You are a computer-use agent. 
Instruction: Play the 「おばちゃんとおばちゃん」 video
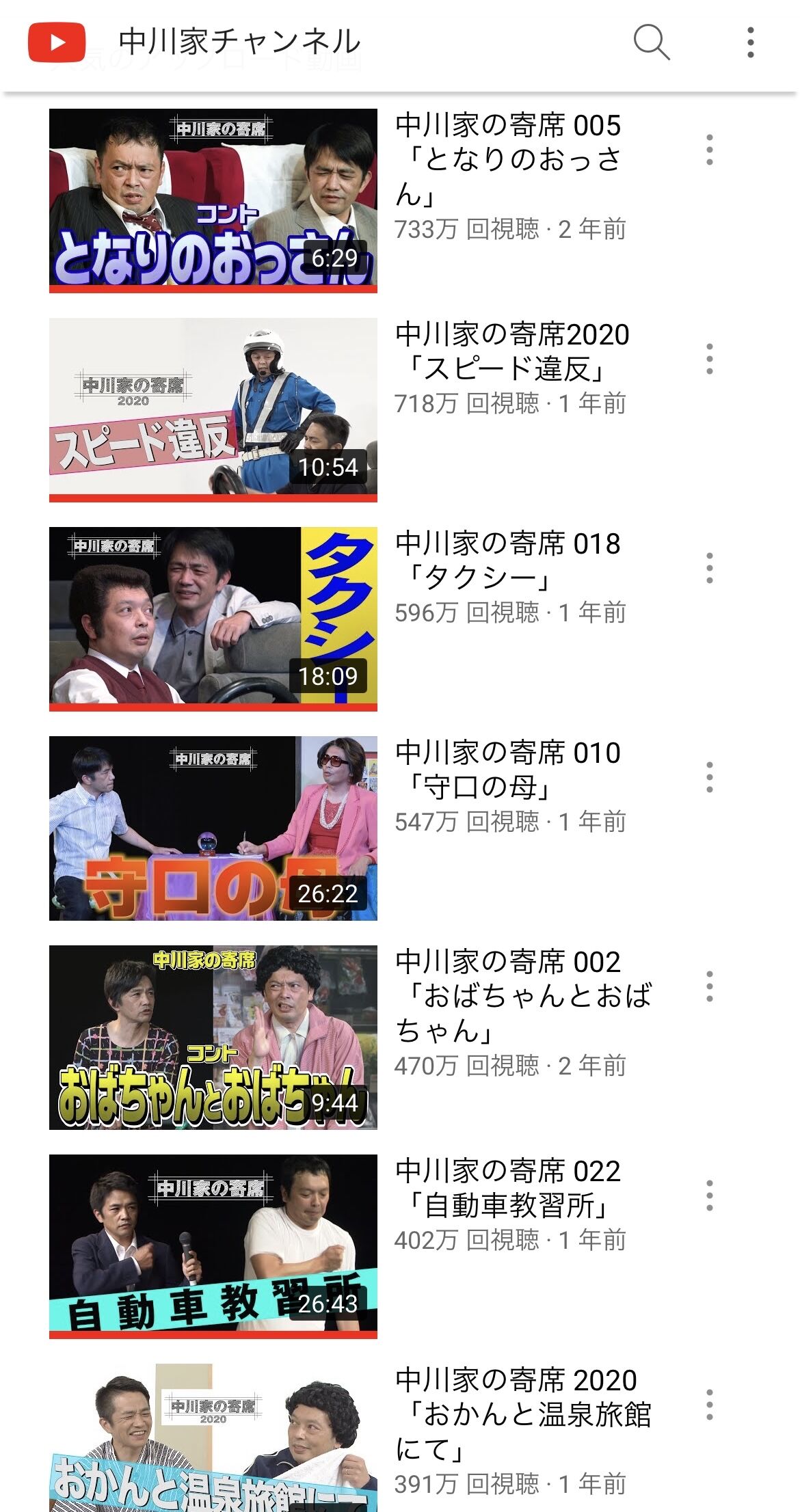213,1037
